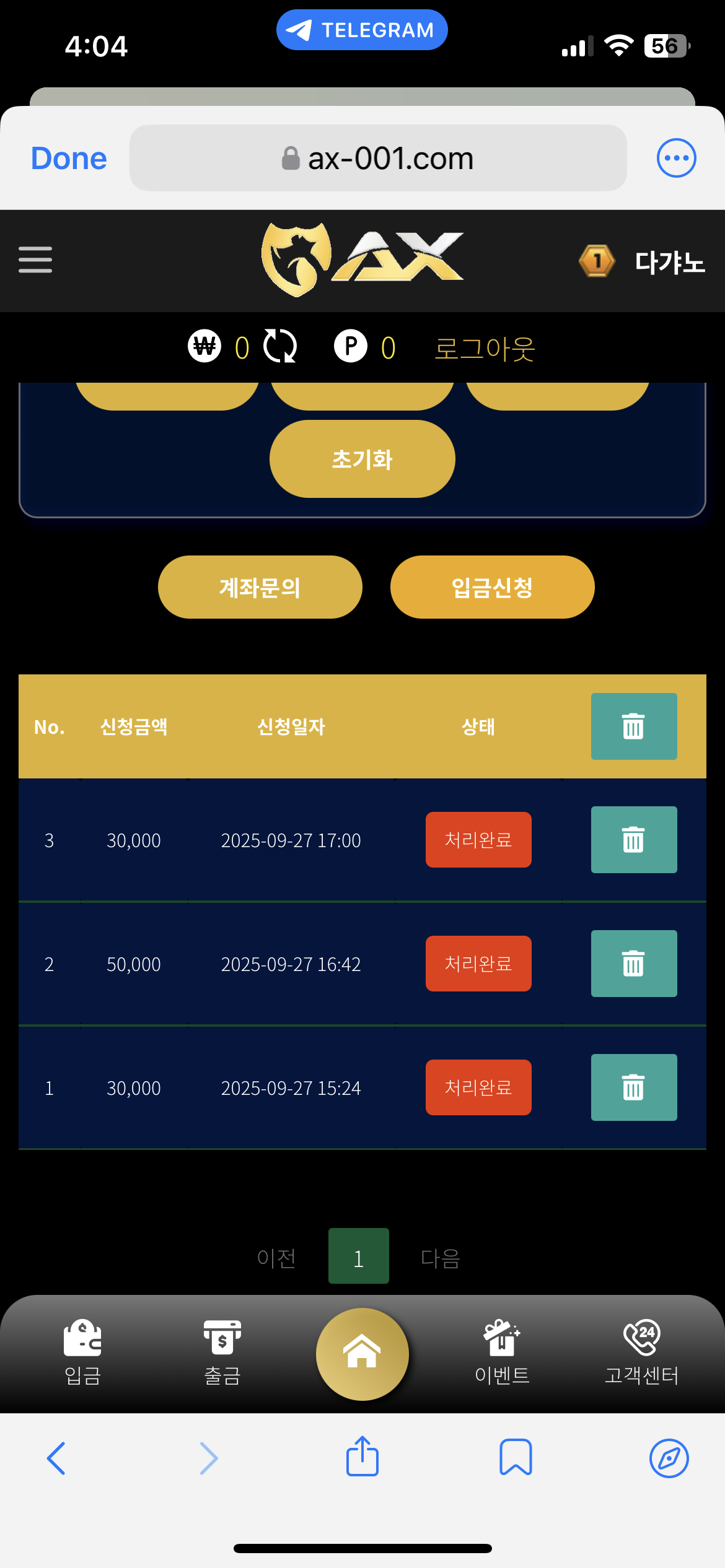The image size is (725, 1568).
Task: Tap the trash icon in the table header
Action: 633,726
